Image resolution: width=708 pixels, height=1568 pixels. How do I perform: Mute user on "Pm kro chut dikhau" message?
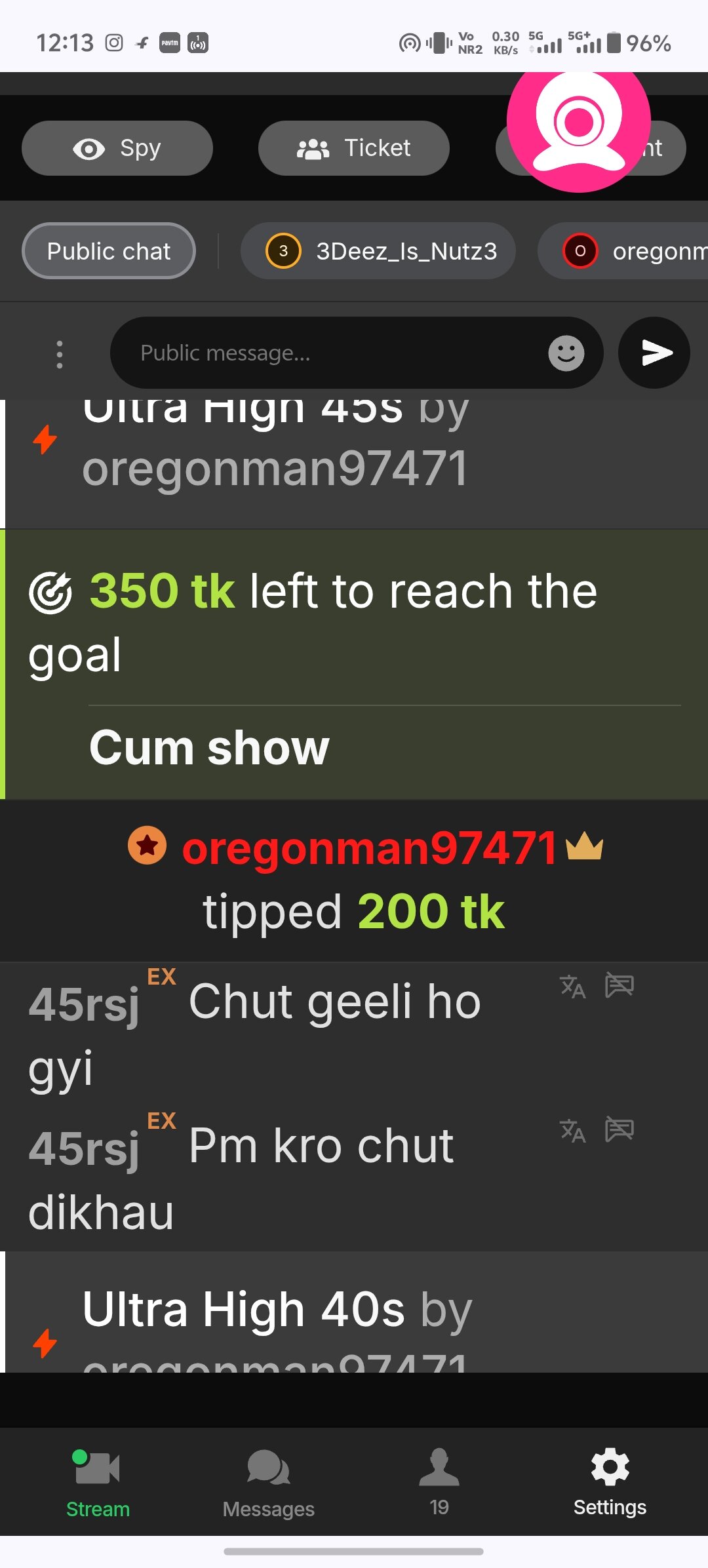pos(619,1129)
